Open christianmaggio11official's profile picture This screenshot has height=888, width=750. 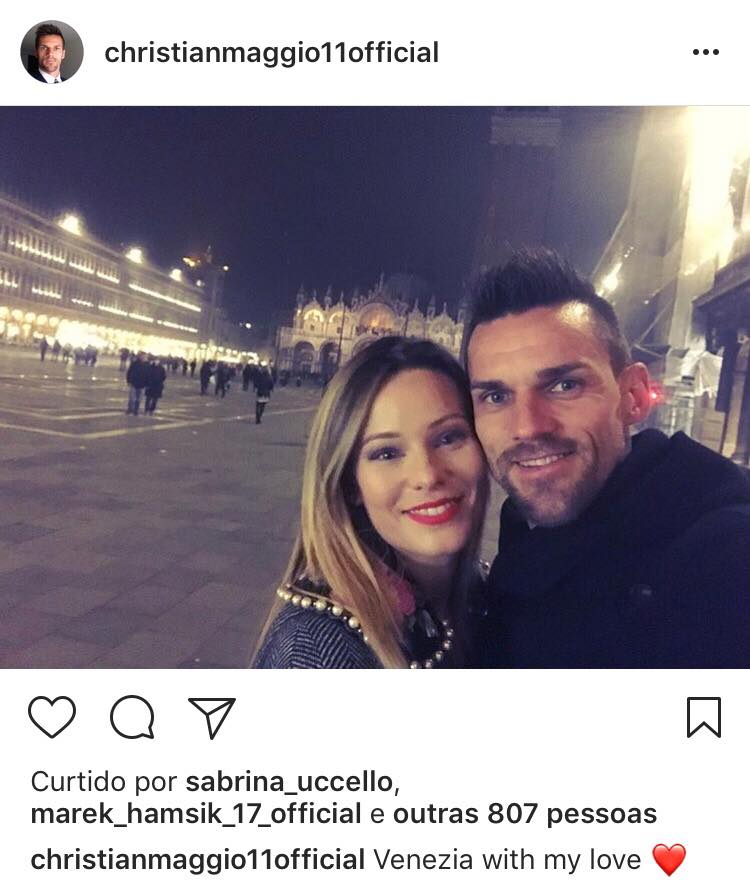coord(51,52)
